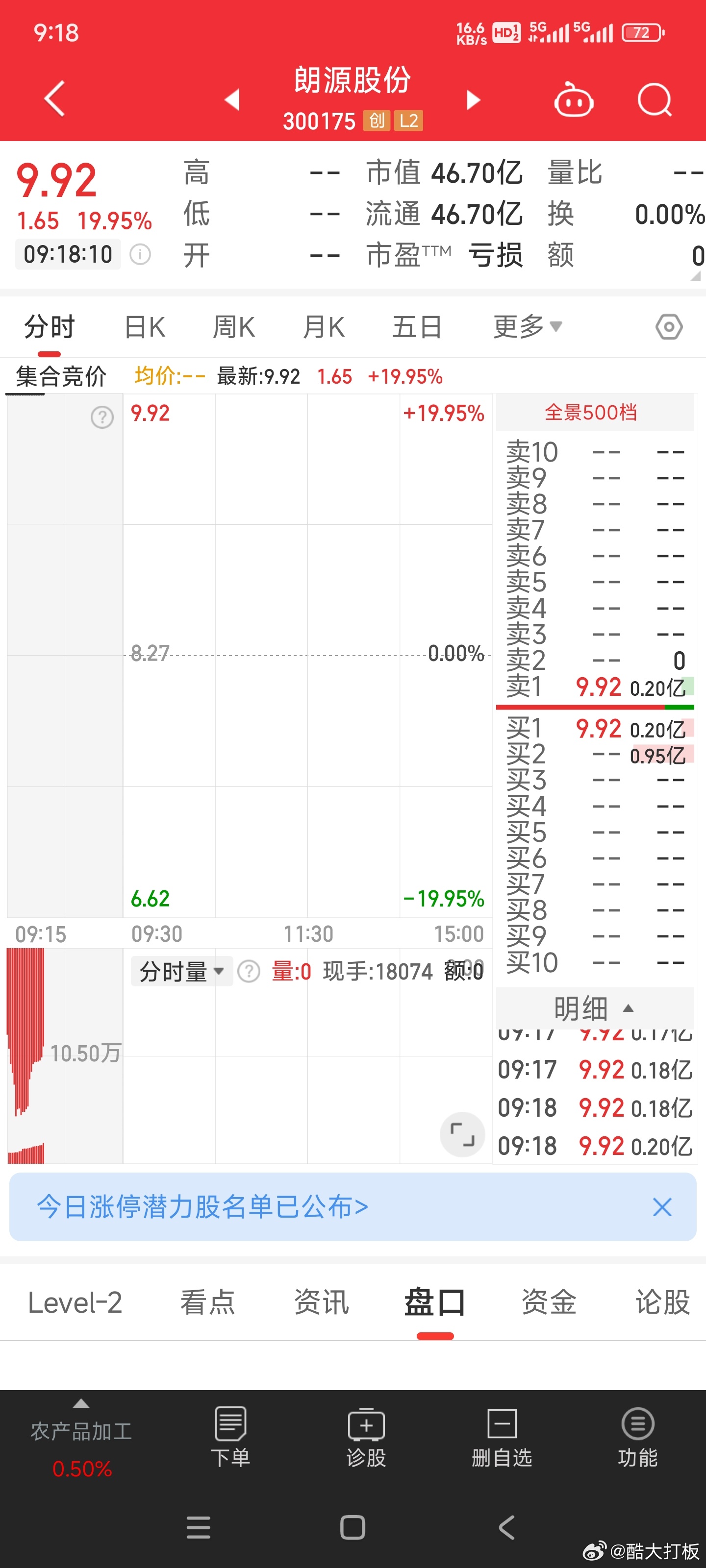Dismiss the 涨停潜力股 banner

pos(661,1207)
